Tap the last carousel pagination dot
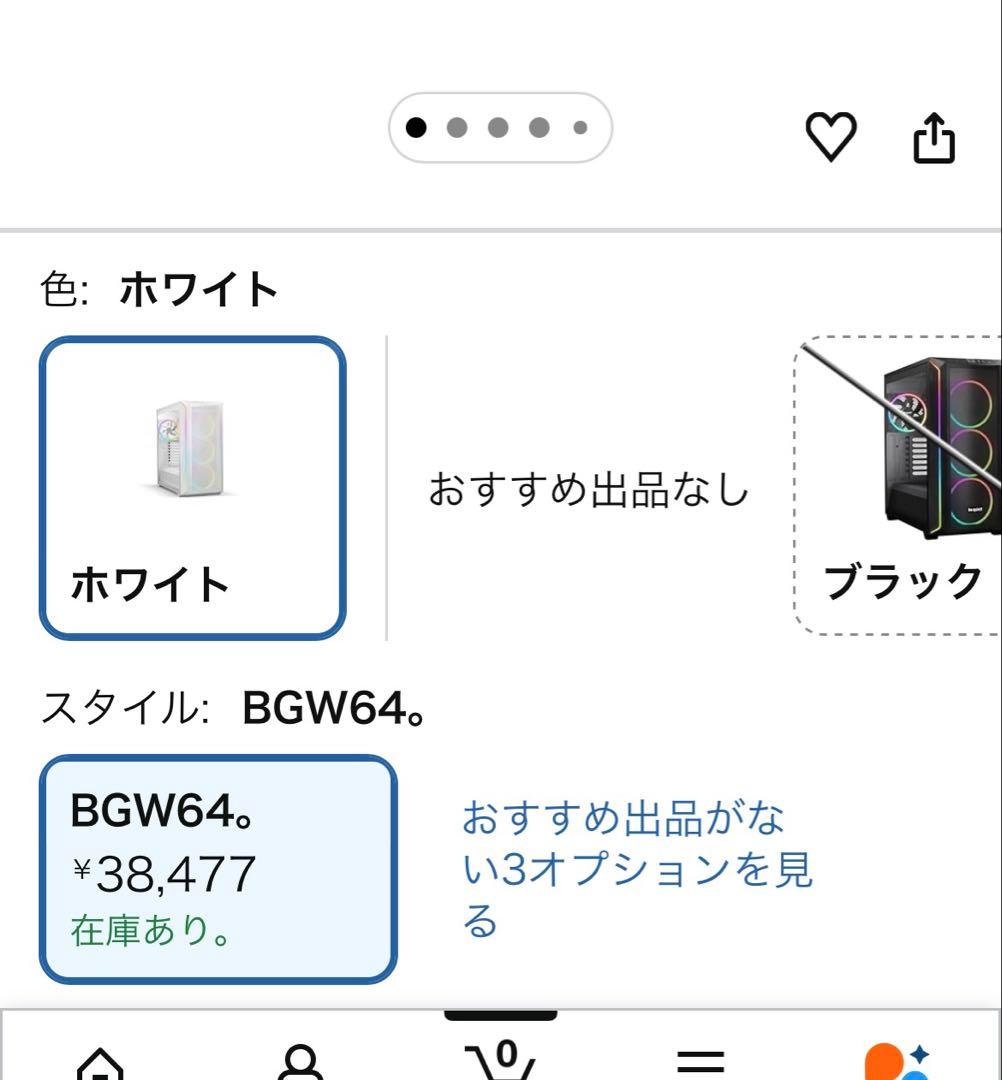 tap(579, 127)
